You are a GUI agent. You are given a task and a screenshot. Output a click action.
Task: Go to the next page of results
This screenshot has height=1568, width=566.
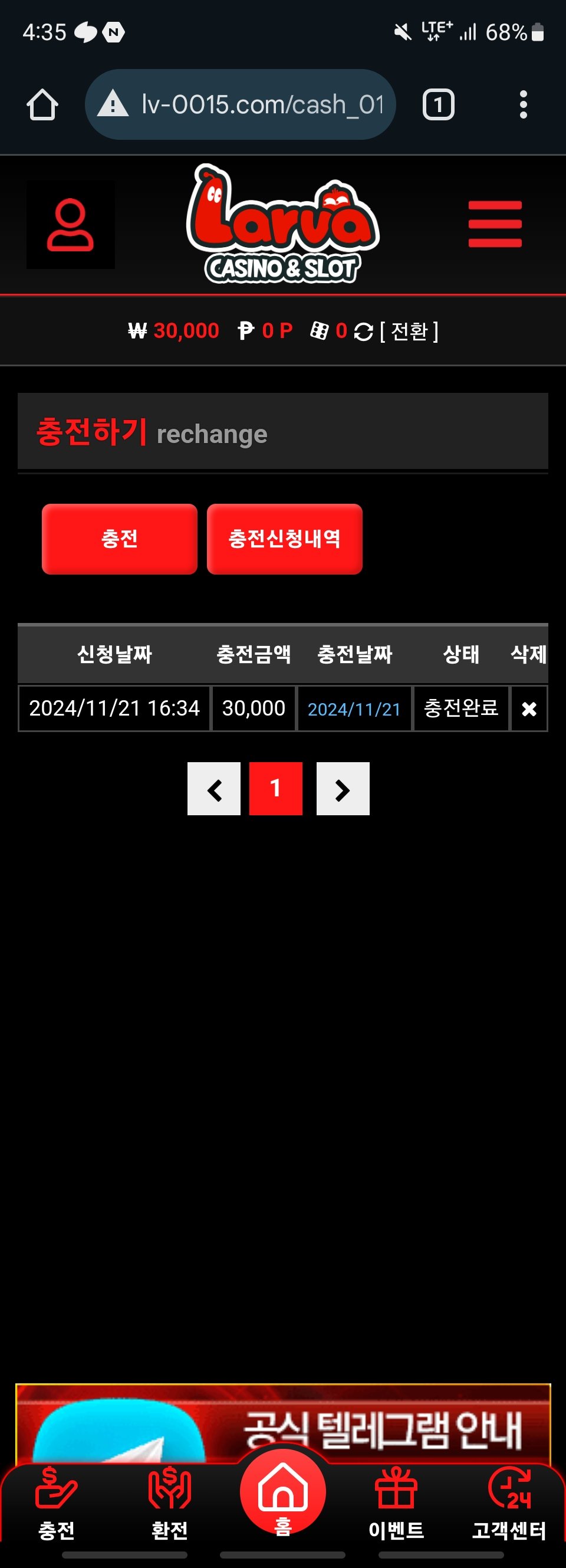pyautogui.click(x=343, y=789)
